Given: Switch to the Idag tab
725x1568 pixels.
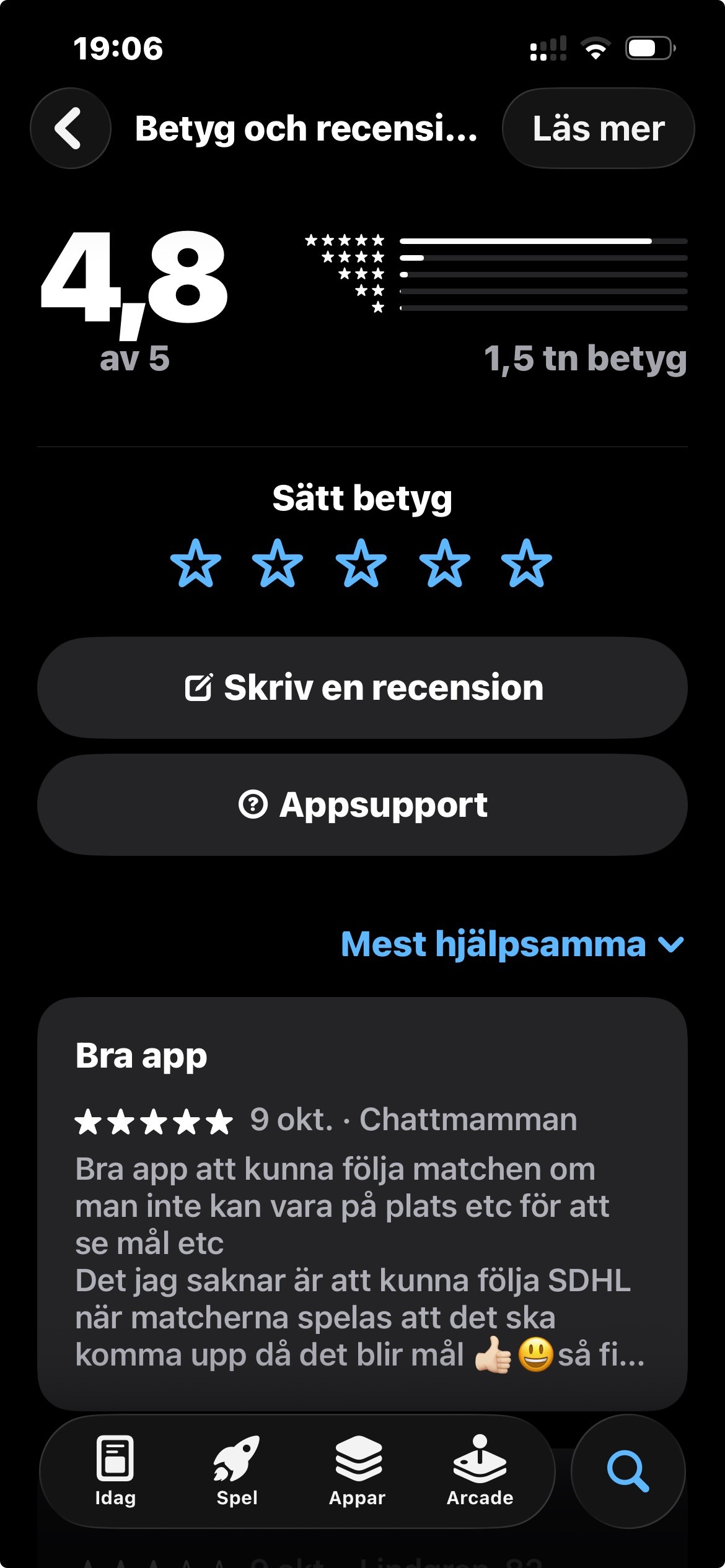Looking at the screenshot, I should point(115,1471).
